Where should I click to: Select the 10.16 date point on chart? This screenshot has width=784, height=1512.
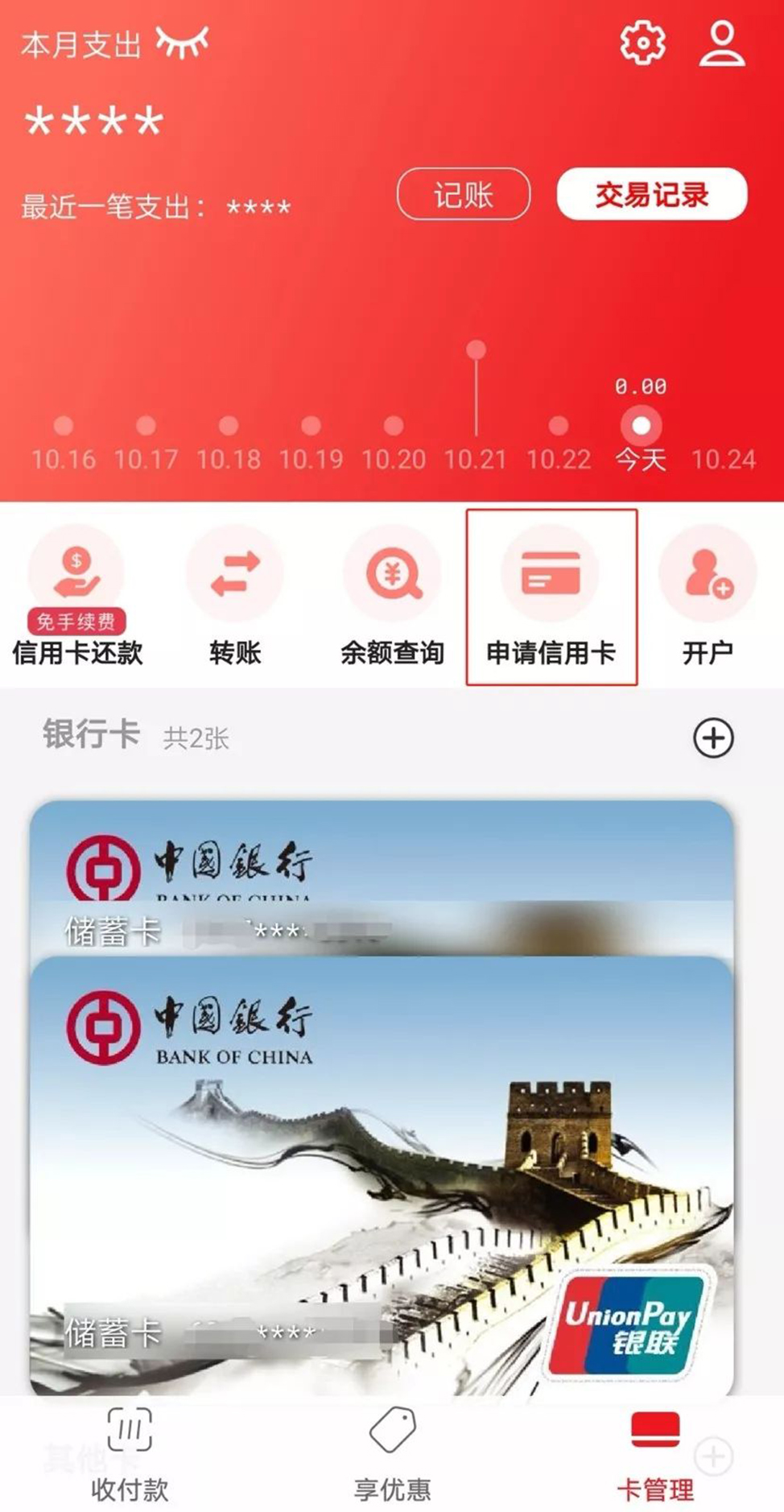click(x=64, y=426)
